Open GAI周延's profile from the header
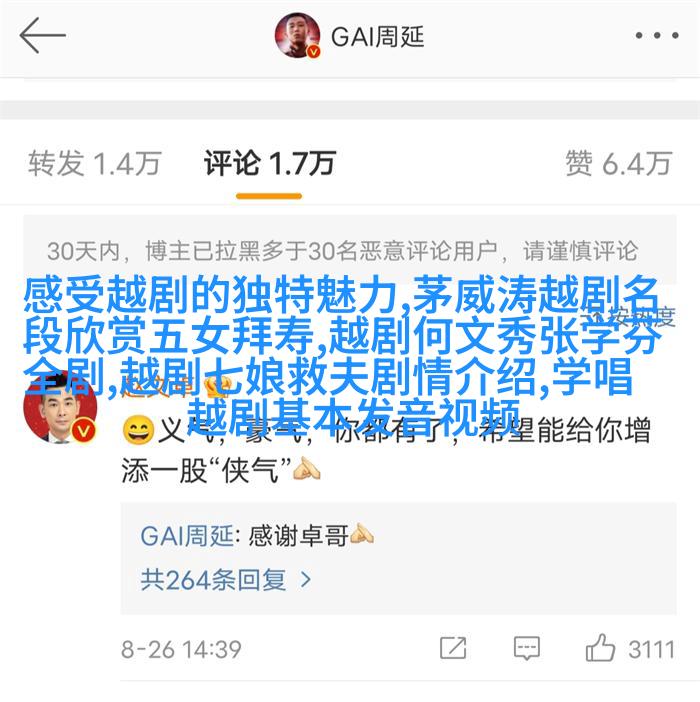The image size is (700, 702). tap(350, 37)
